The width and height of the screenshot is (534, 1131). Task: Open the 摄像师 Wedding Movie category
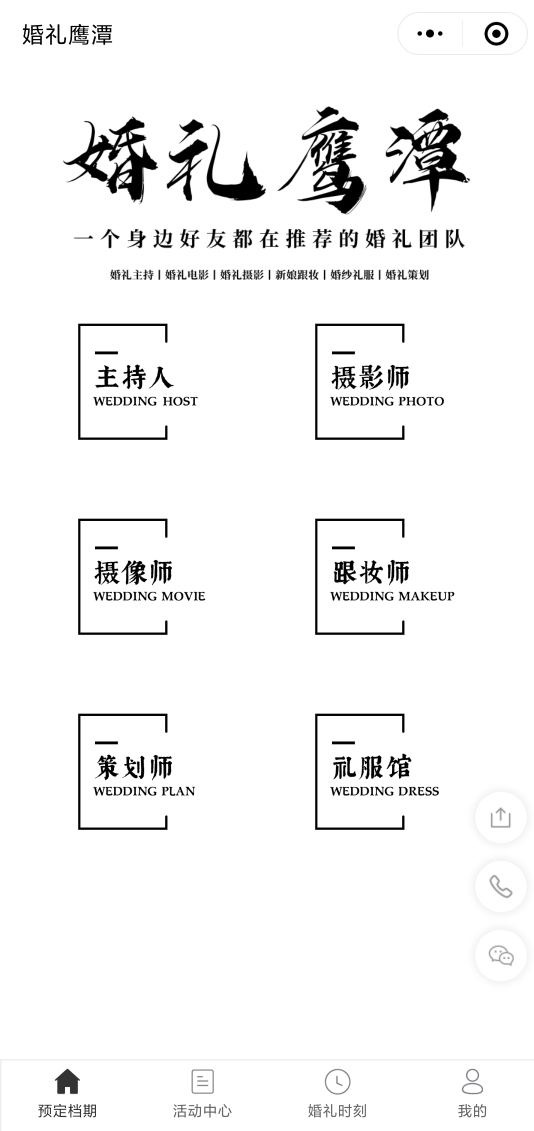[142, 576]
